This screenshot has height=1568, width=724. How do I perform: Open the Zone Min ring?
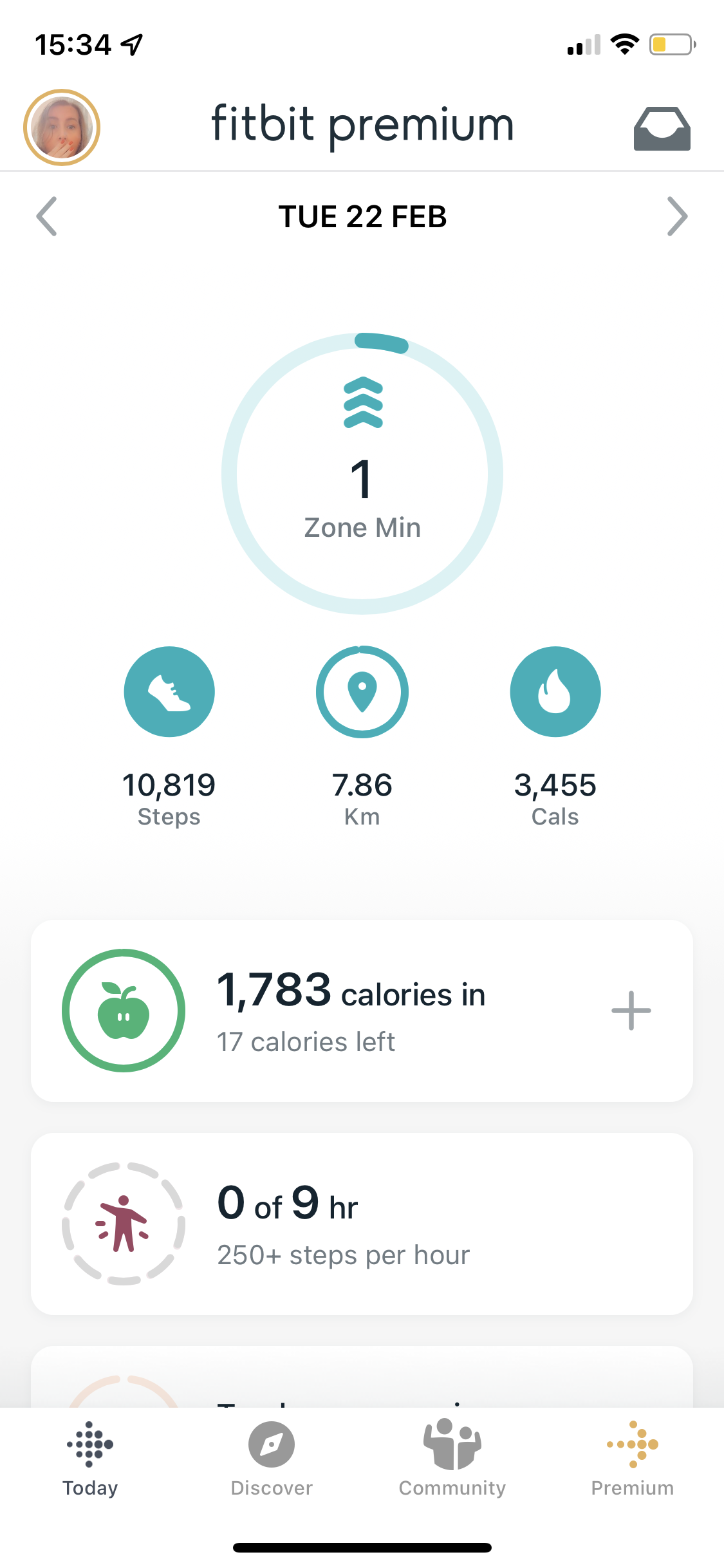(x=362, y=474)
